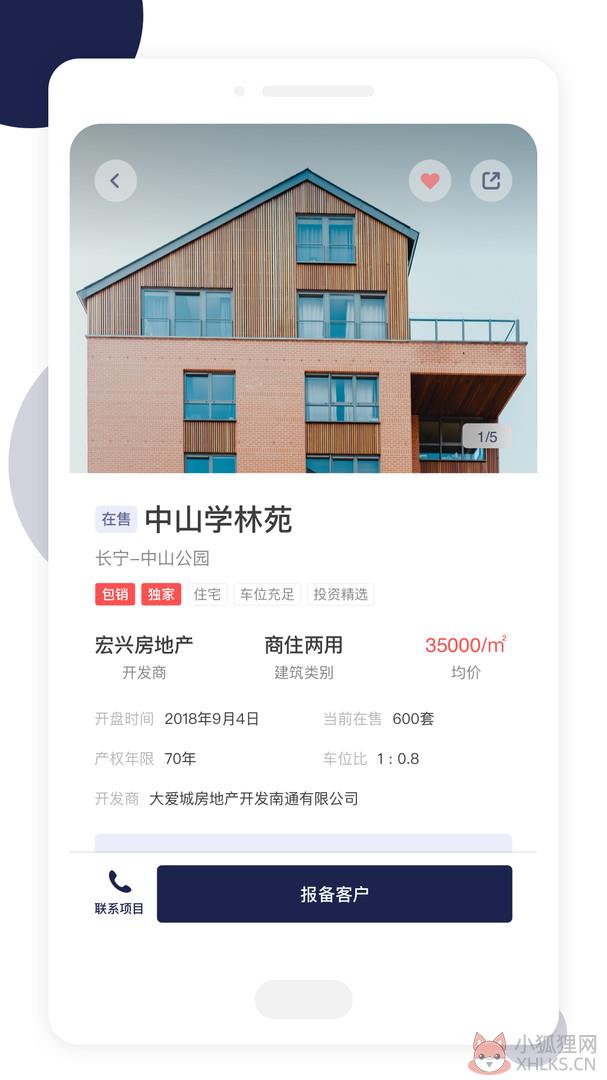Viewport: 607px width, 1080px height.
Task: Open the property photo gallery
Action: pyautogui.click(x=303, y=298)
